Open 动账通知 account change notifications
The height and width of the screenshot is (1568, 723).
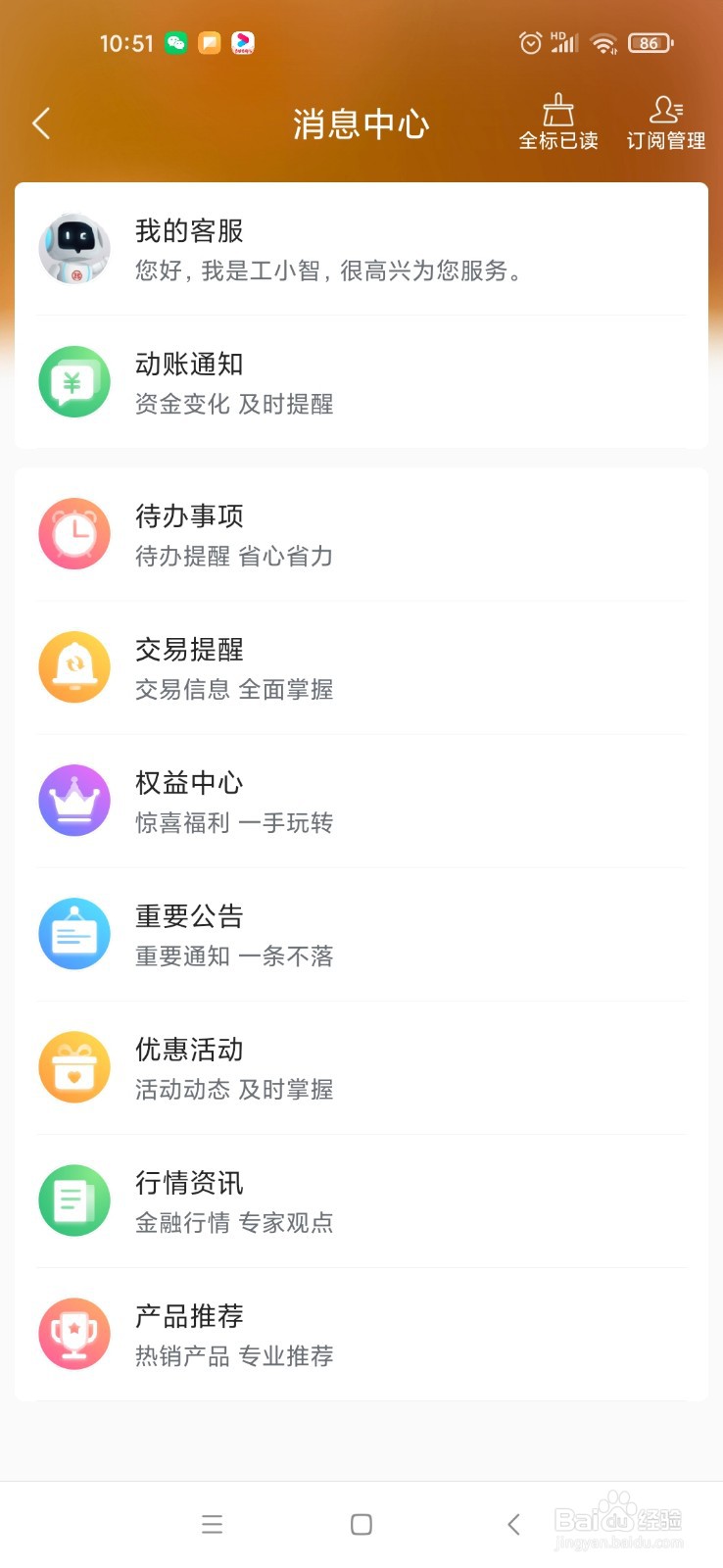(x=361, y=382)
